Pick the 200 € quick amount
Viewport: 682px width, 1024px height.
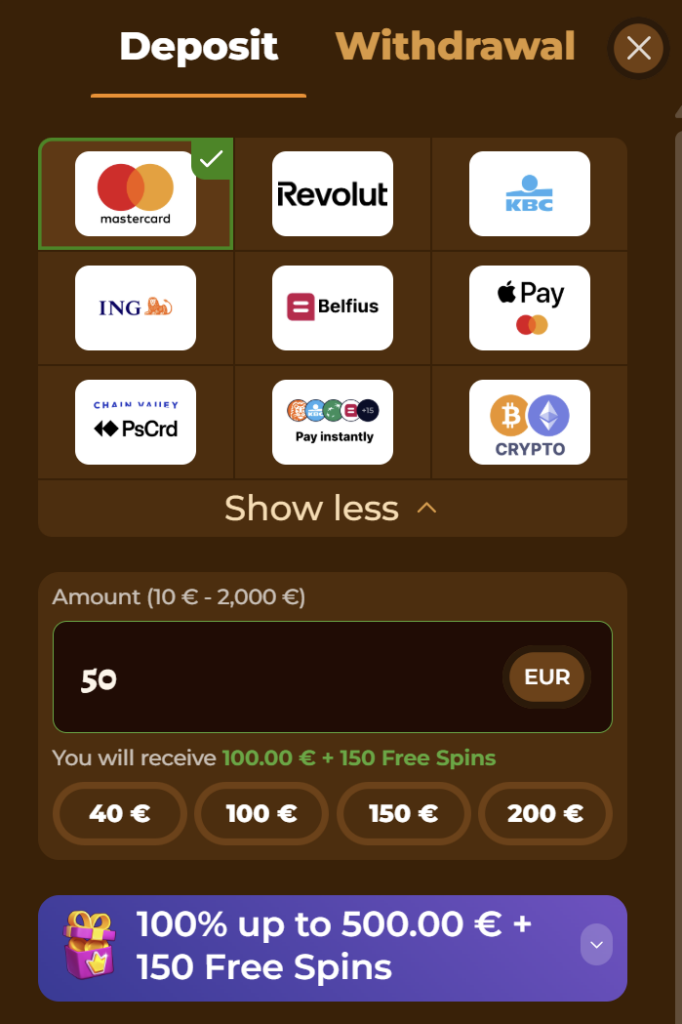pyautogui.click(x=545, y=814)
